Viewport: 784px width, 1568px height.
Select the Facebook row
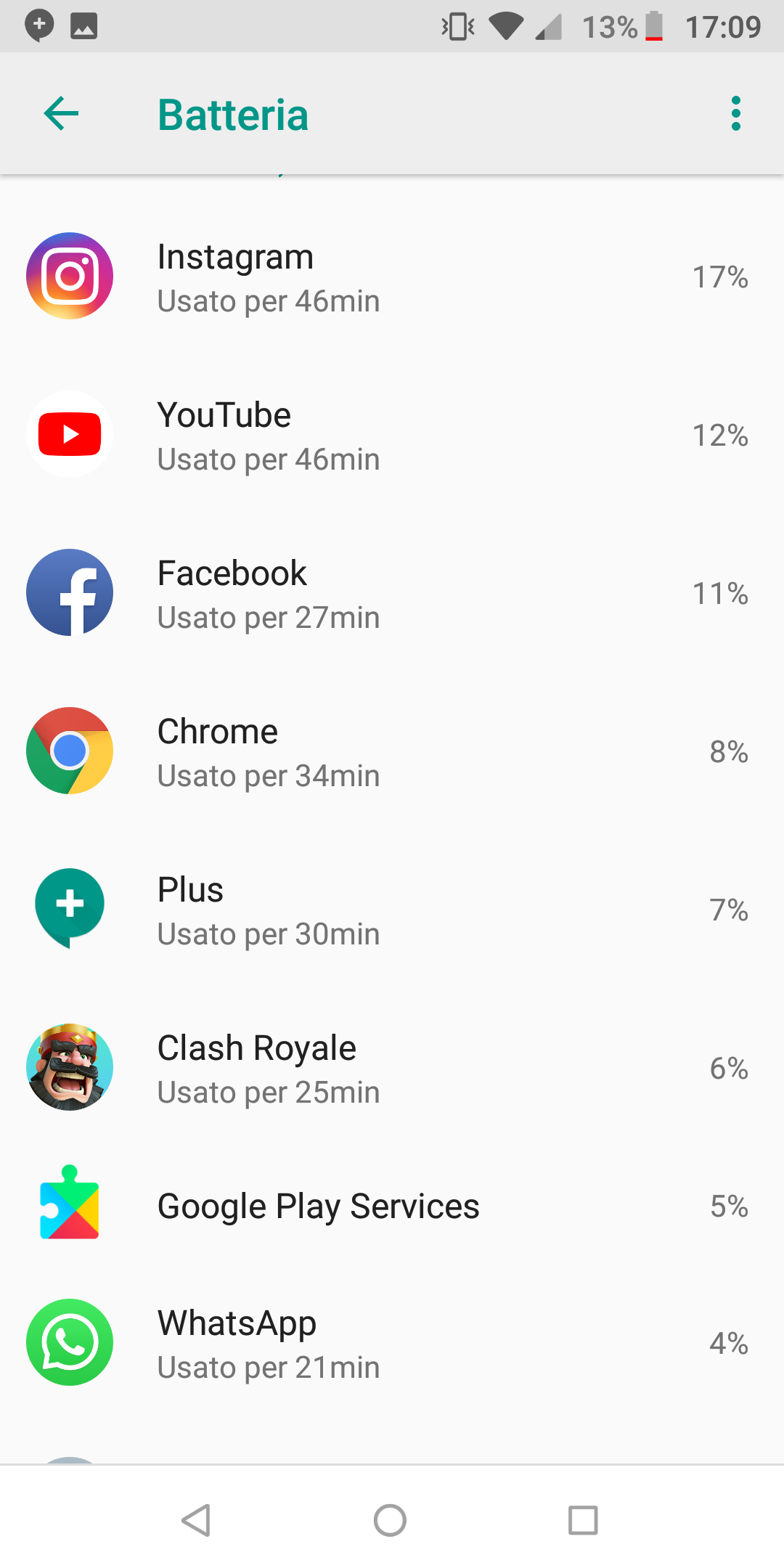click(x=392, y=593)
